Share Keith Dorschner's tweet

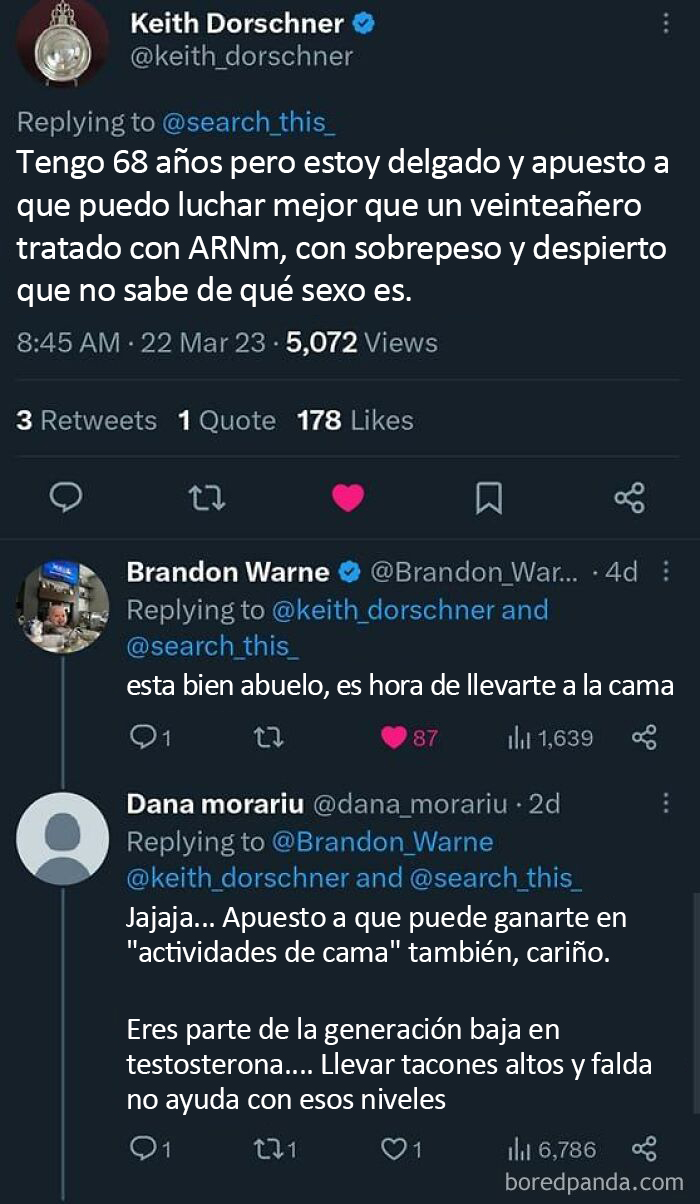coord(629,497)
